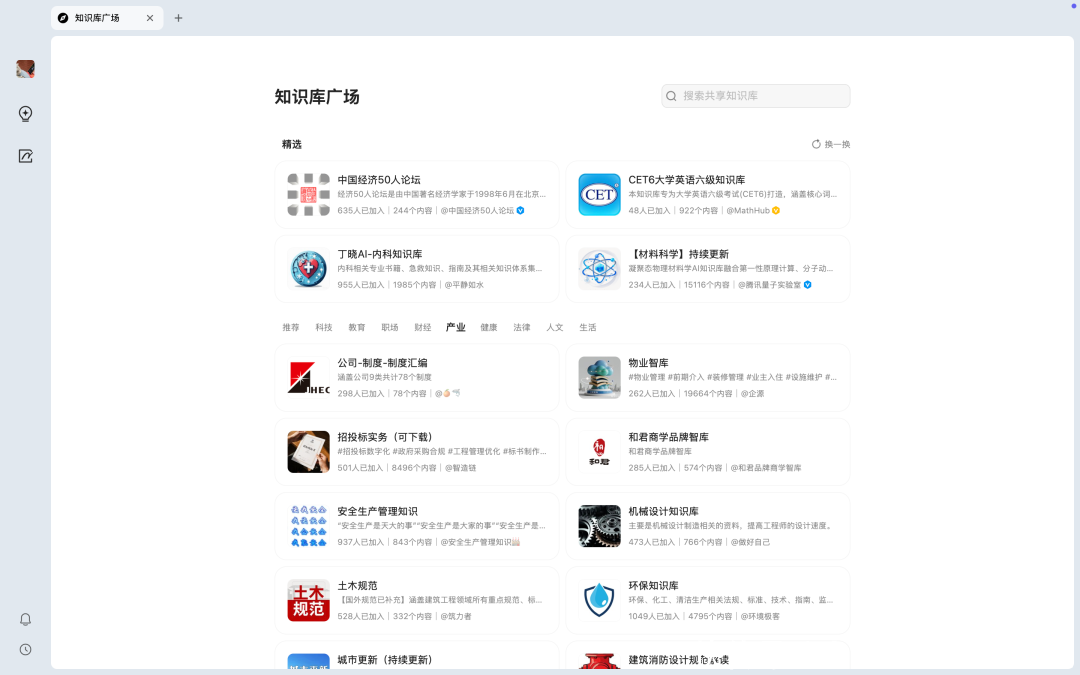Open the CET6大学英语六级知识库 card
The width and height of the screenshot is (1080, 675).
(708, 195)
